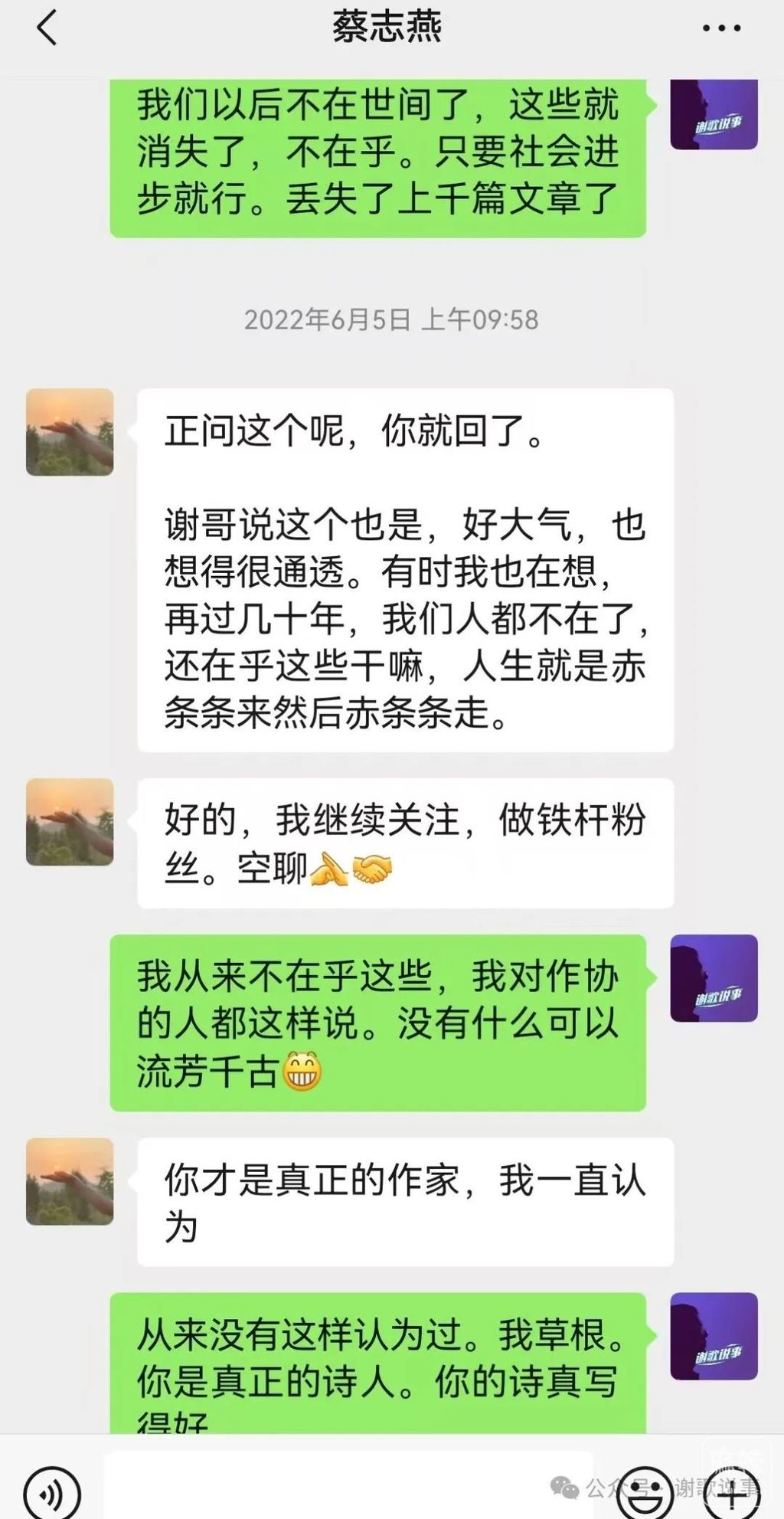Open contact avatar beside "正问这个呢" message
784x1519 pixels.
(x=70, y=432)
